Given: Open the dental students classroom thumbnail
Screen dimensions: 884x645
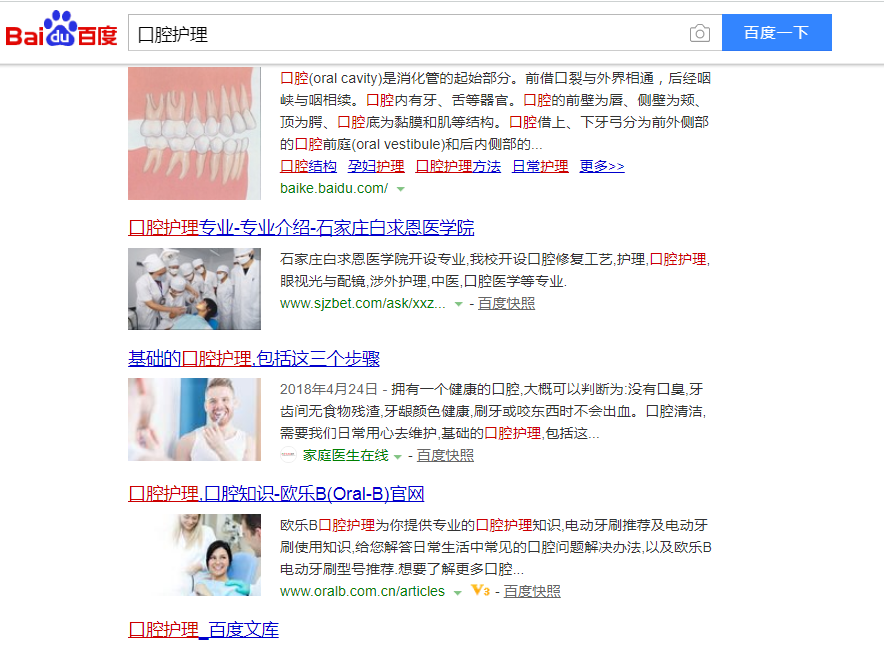Looking at the screenshot, I should coord(194,289).
